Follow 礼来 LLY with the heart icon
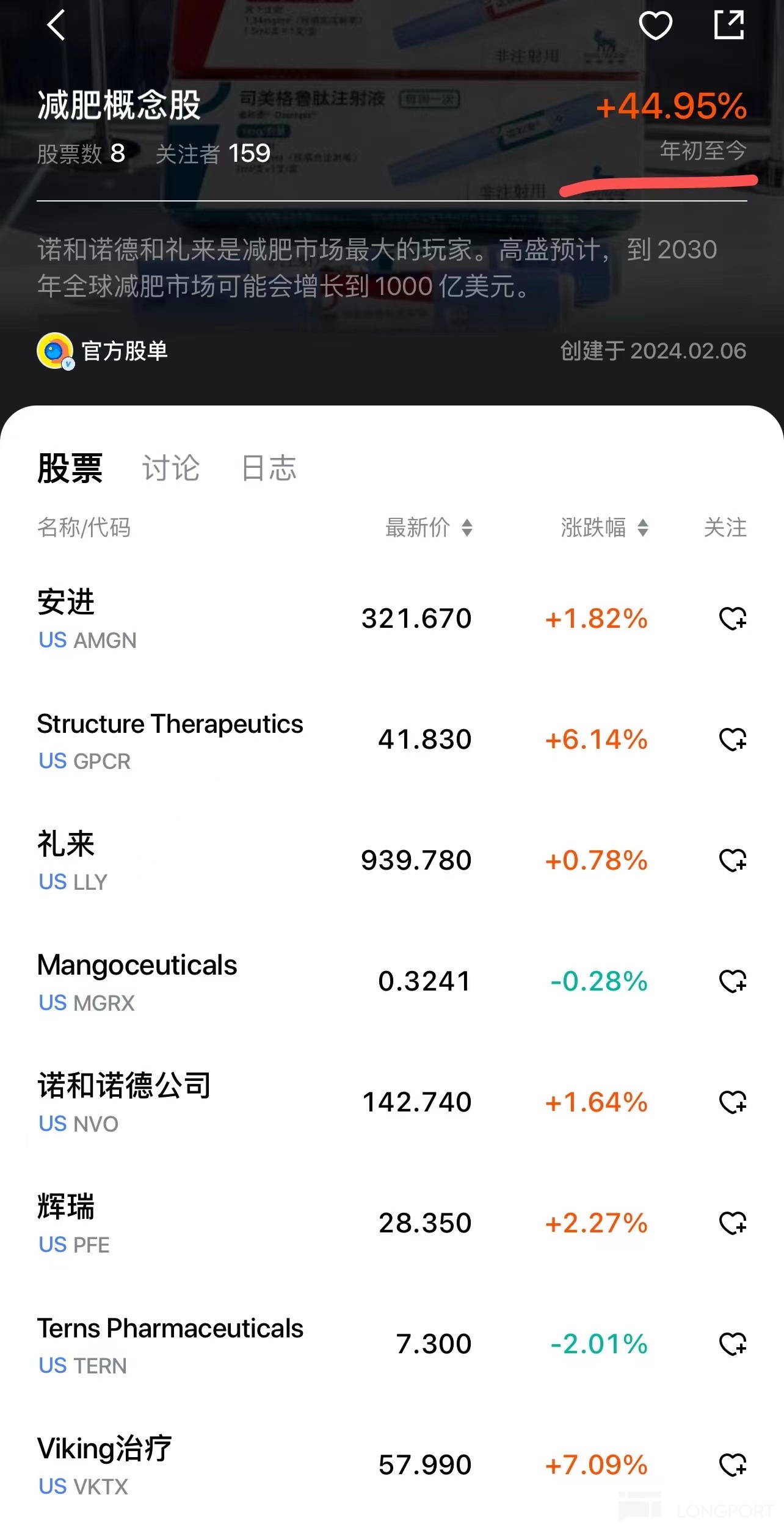Screen dimensions: 784x1531 click(x=733, y=860)
